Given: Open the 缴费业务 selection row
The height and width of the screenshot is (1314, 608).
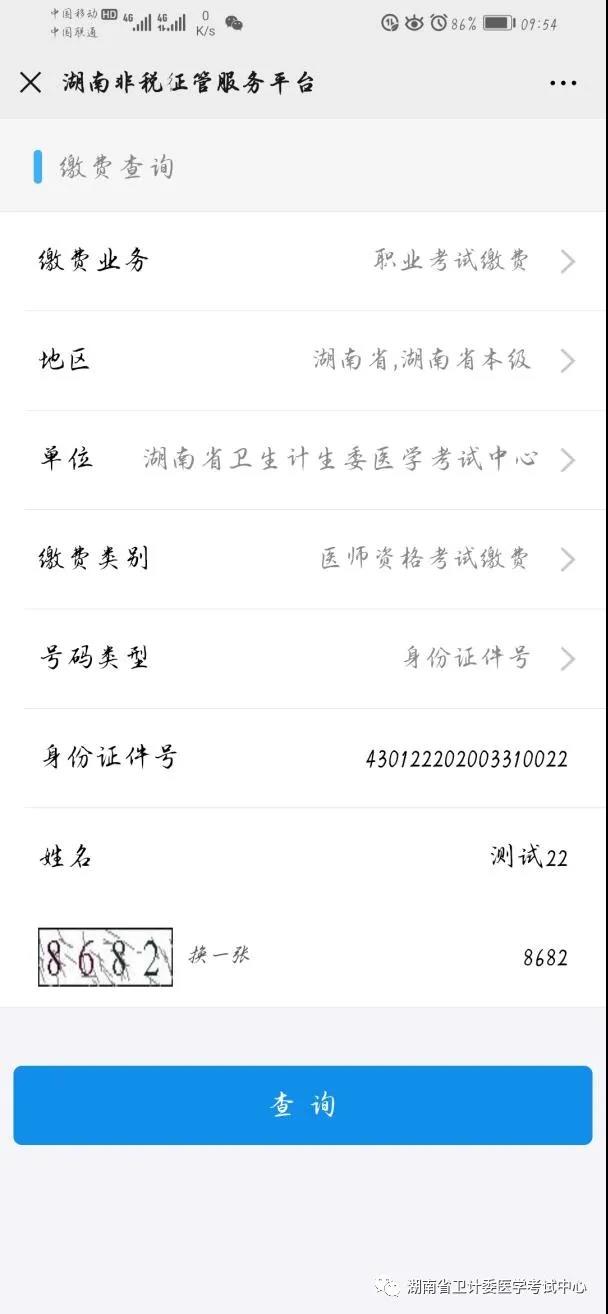Looking at the screenshot, I should (x=304, y=261).
